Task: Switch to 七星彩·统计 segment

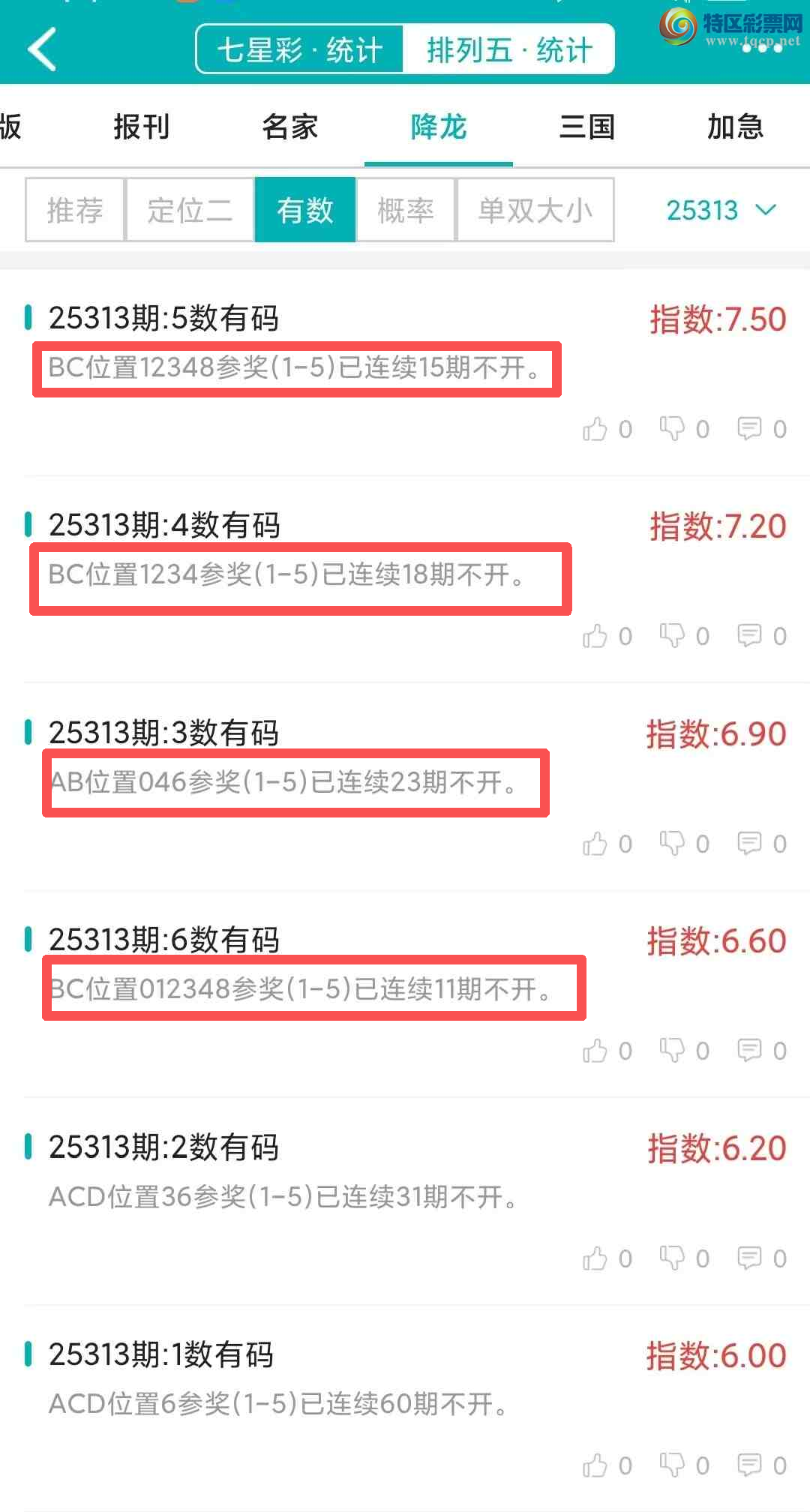Action: coord(300,50)
